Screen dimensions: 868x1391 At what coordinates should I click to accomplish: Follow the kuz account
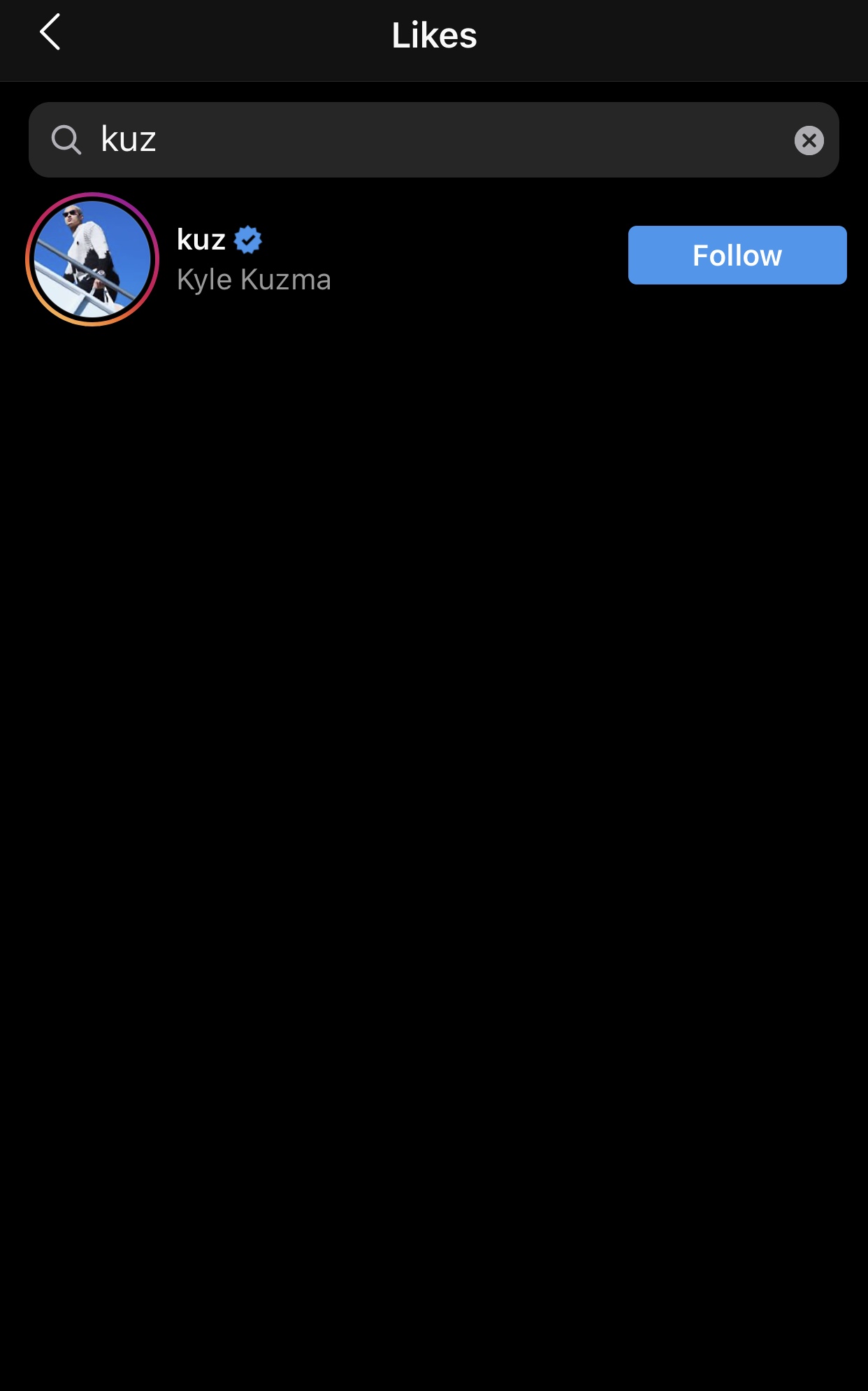pos(737,255)
